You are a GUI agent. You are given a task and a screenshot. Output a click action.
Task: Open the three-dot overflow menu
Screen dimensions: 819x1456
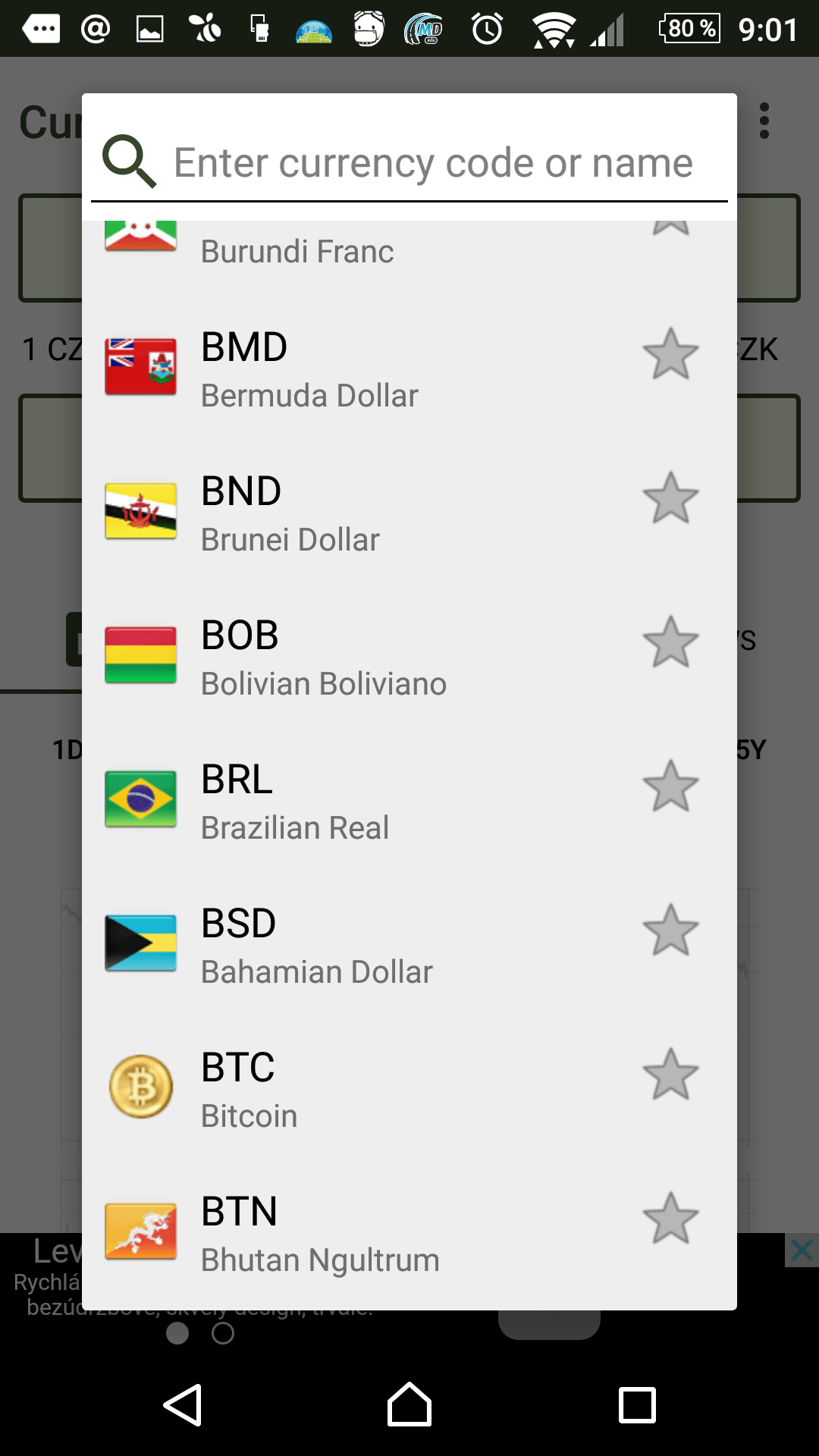(764, 121)
